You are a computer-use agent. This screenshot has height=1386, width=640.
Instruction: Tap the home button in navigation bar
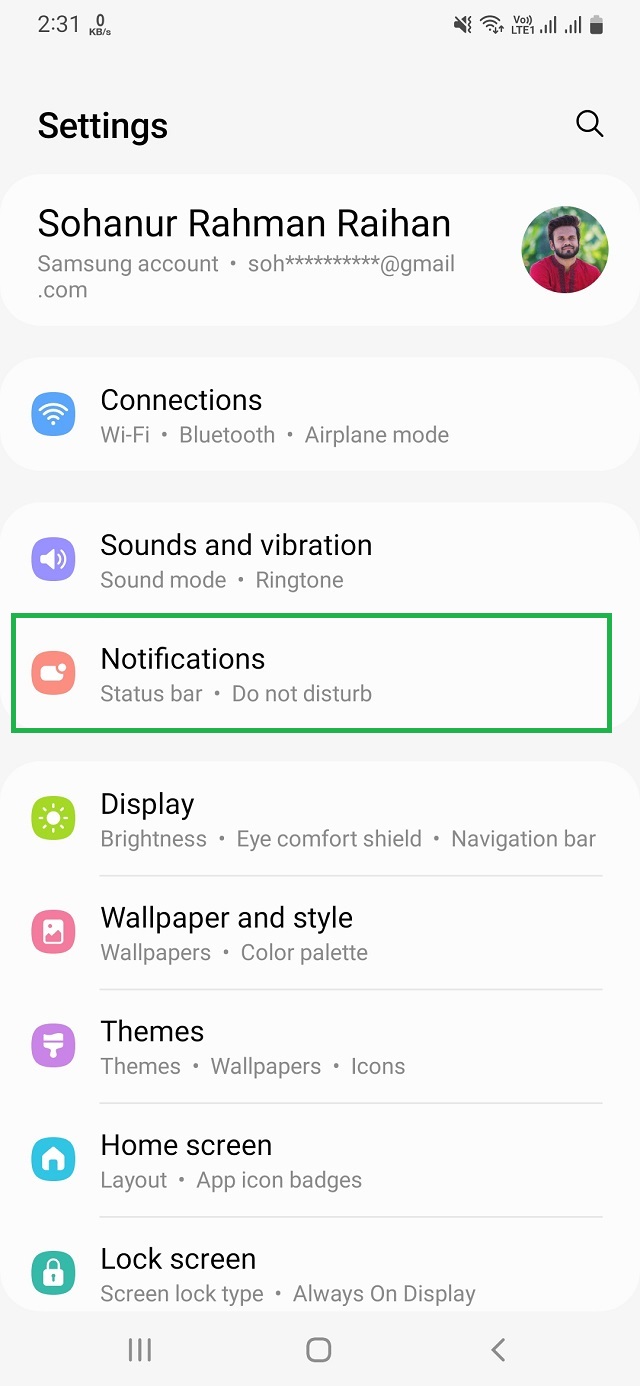[x=319, y=1350]
